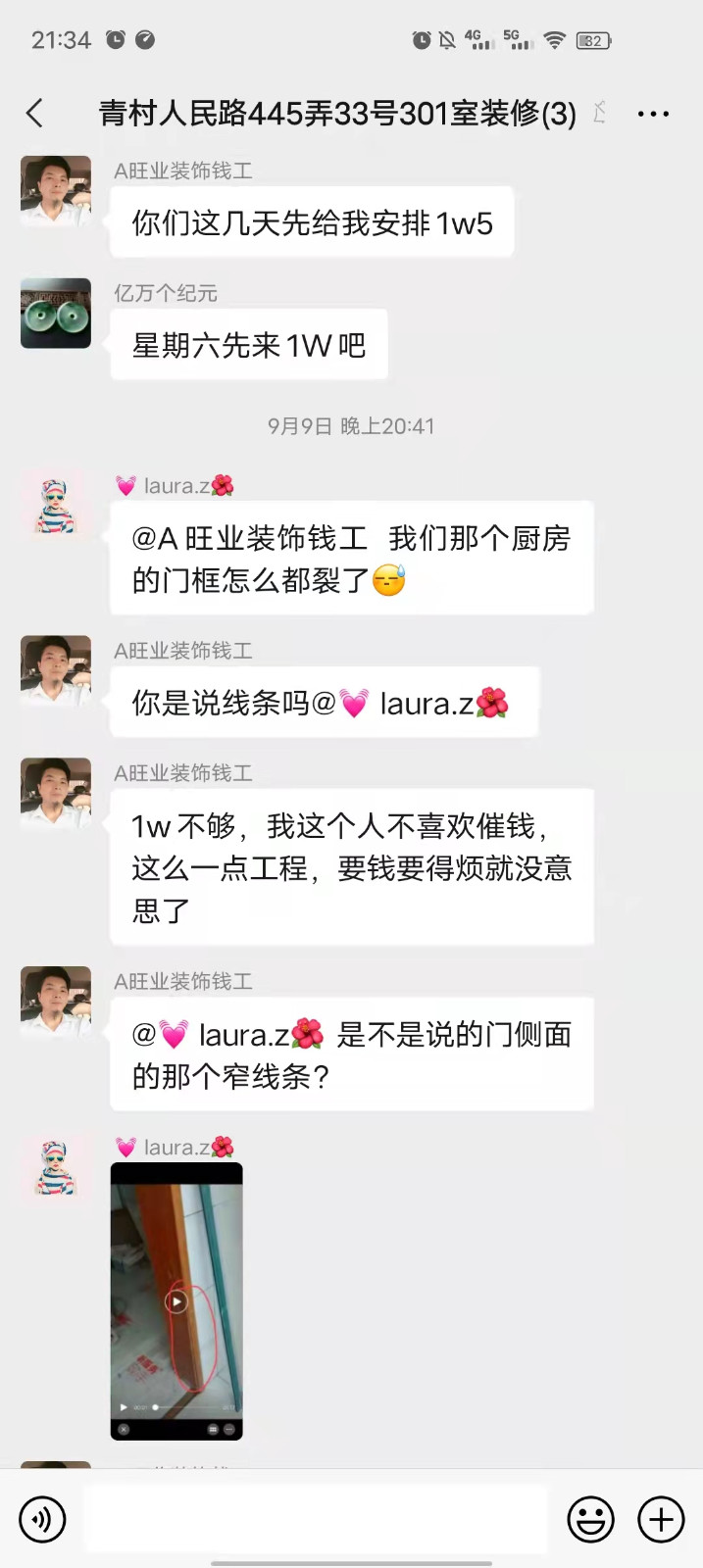Open the chat's three-dot options menu

[x=653, y=114]
